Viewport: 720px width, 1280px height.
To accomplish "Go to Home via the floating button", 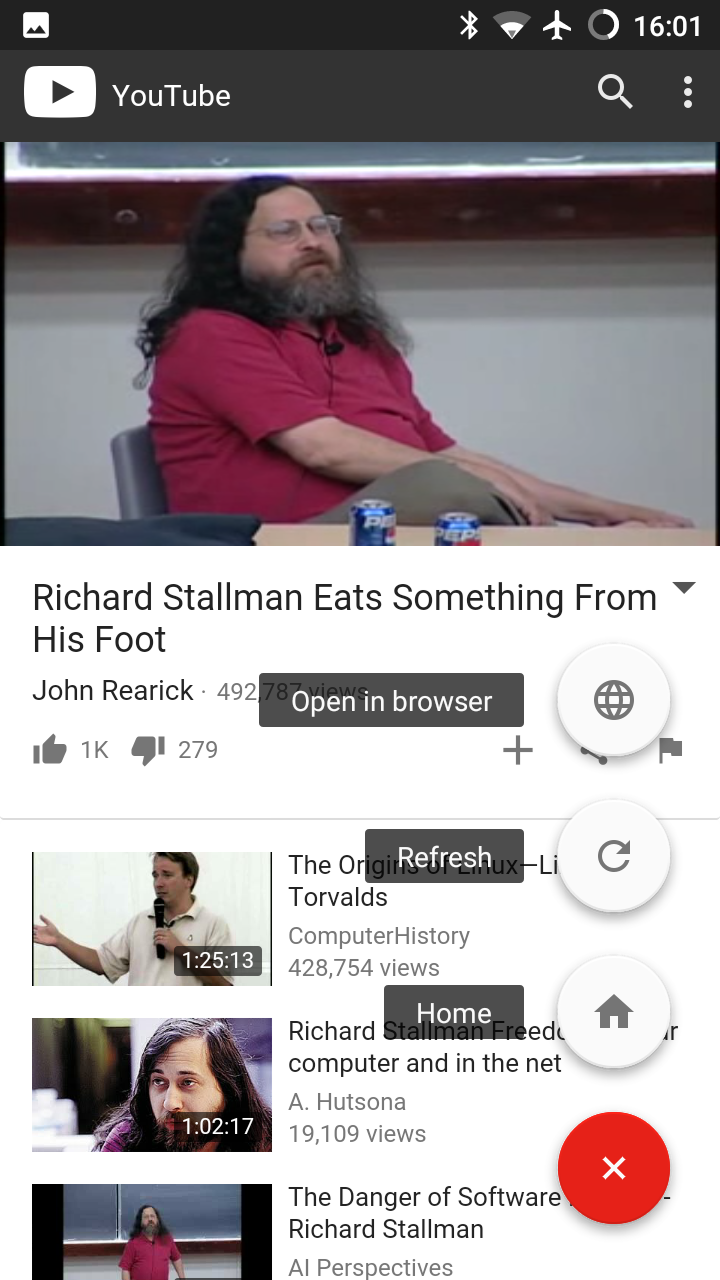I will (613, 1012).
